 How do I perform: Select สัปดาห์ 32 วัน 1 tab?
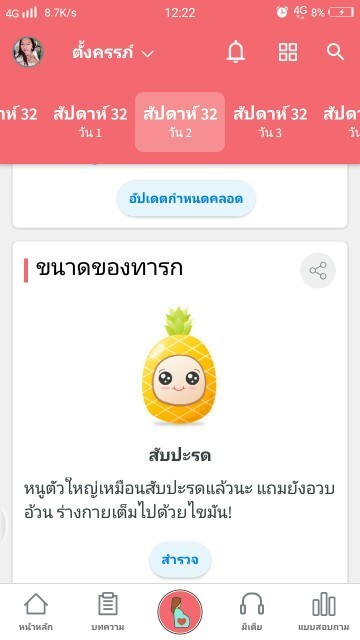pos(90,122)
